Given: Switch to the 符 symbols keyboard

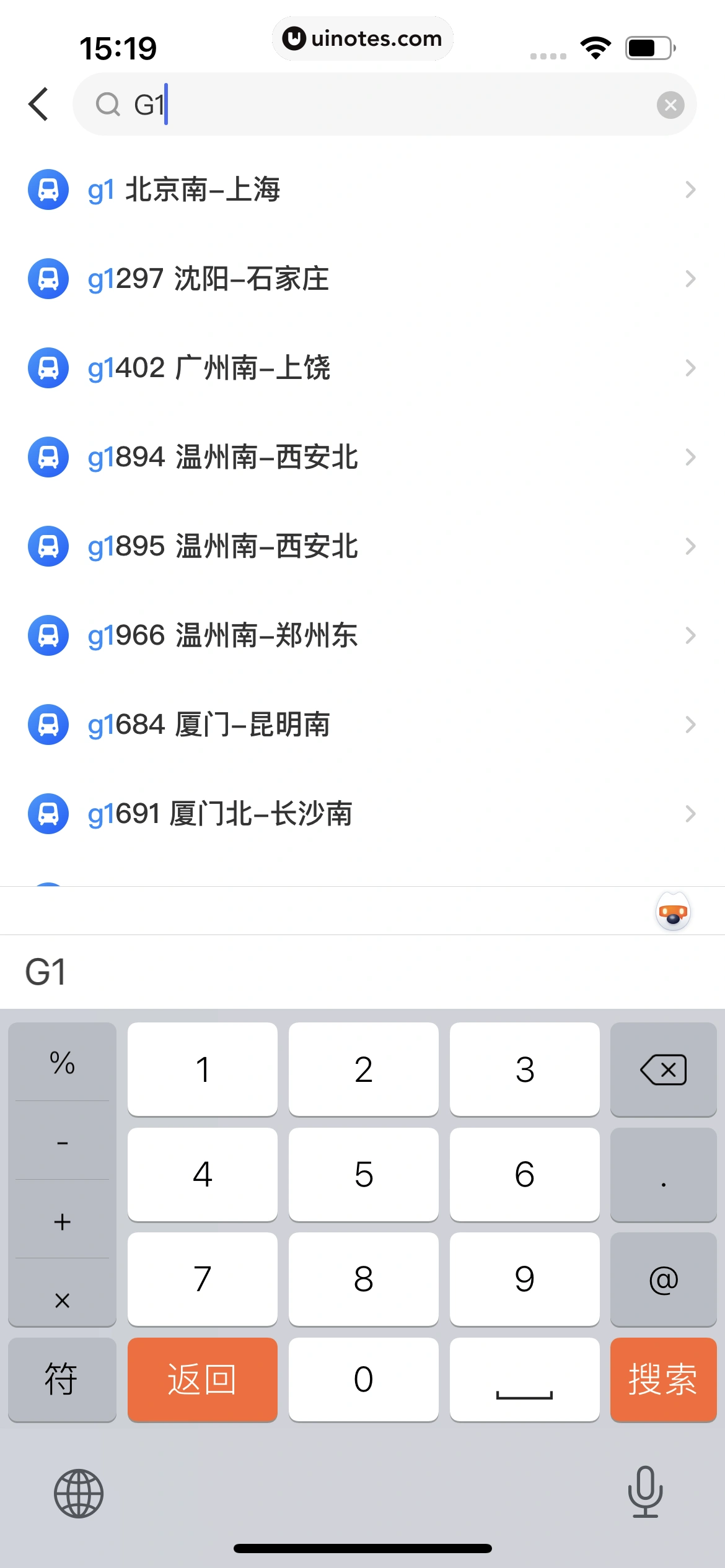Looking at the screenshot, I should (x=62, y=1379).
